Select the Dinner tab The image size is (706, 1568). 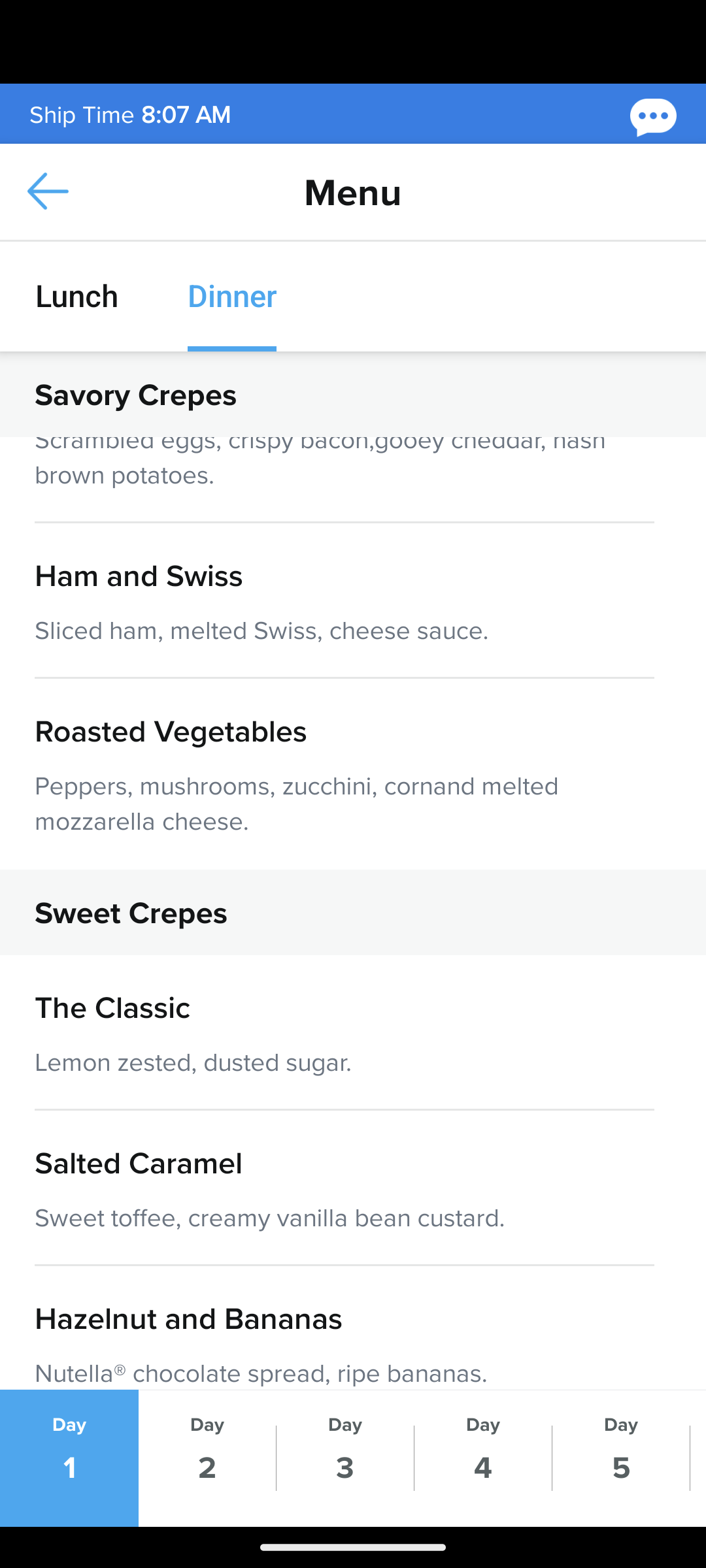point(232,297)
